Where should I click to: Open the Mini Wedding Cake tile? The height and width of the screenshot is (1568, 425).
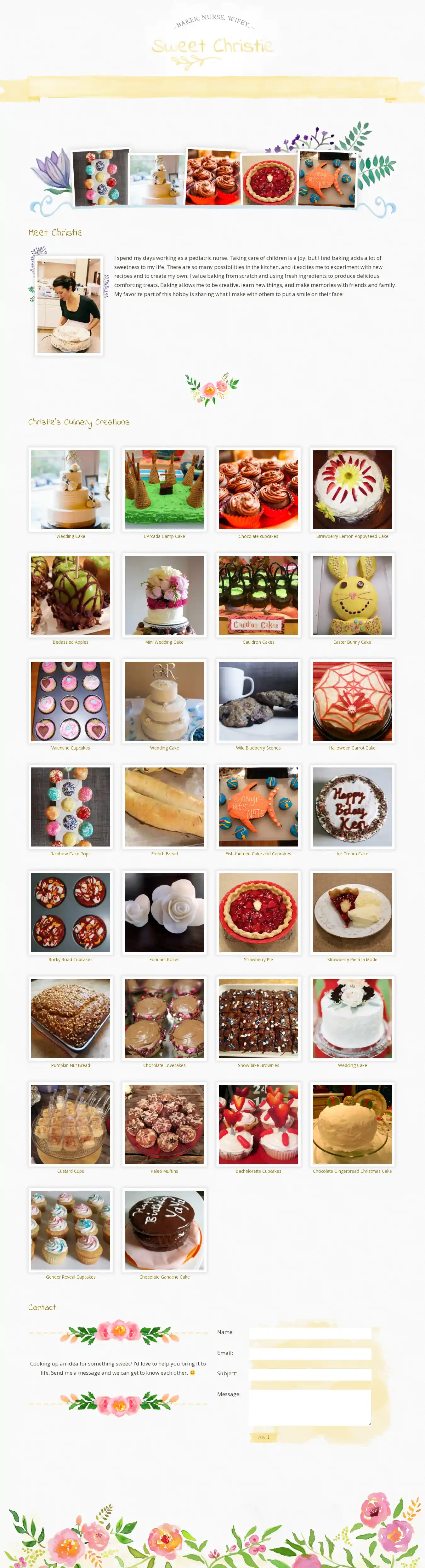[x=164, y=595]
